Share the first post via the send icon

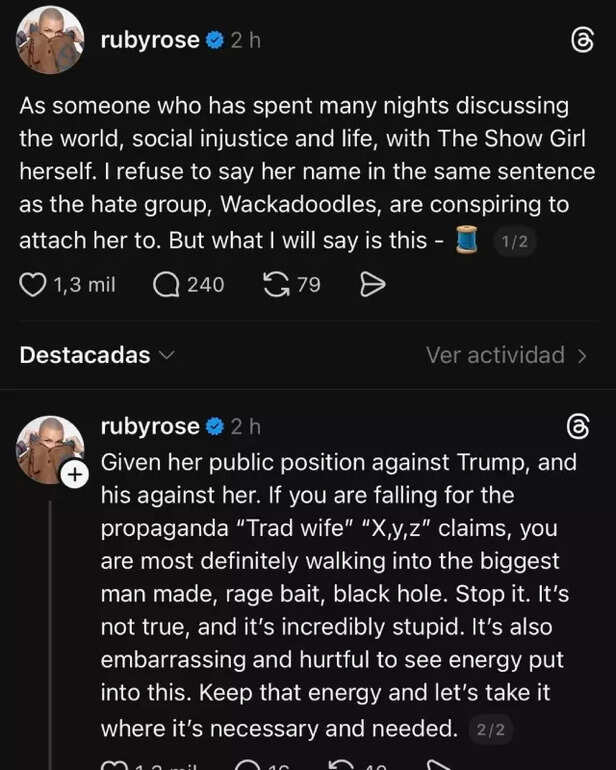(372, 285)
